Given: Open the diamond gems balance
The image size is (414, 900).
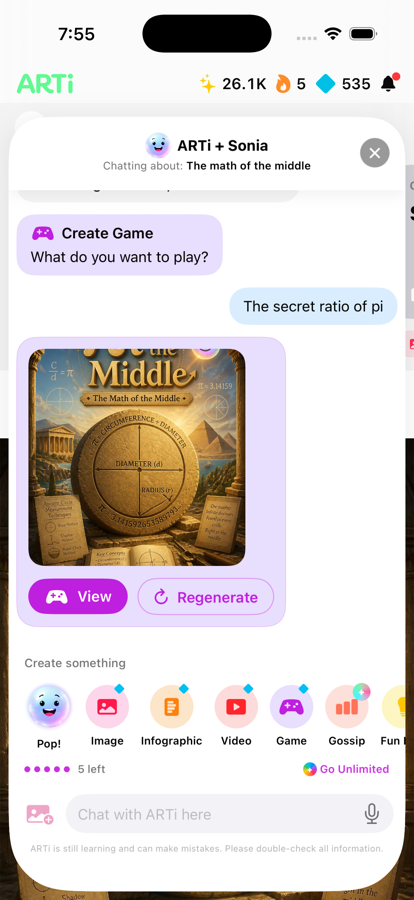Looking at the screenshot, I should coord(343,84).
